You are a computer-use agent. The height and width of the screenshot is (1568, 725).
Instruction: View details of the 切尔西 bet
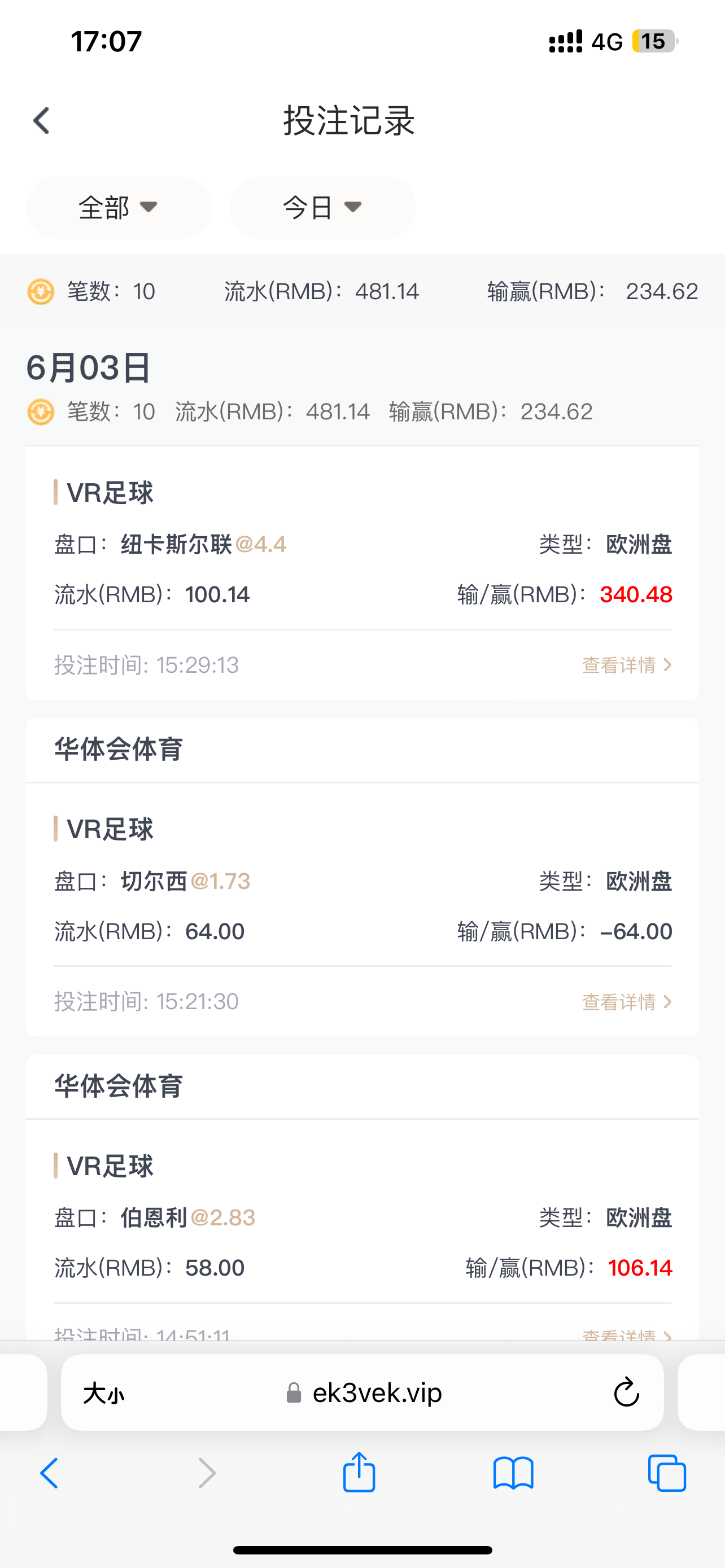click(626, 1001)
